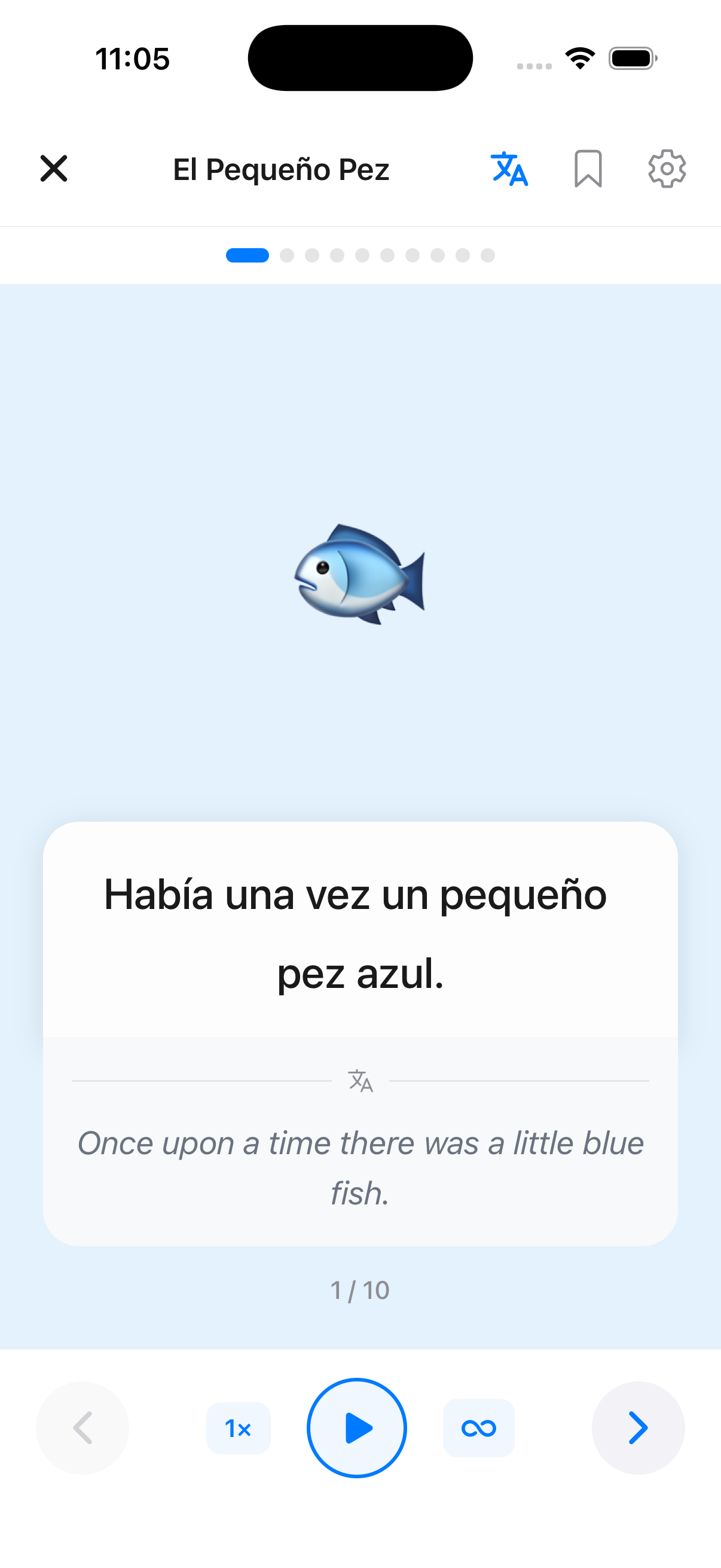
Task: Go back using the left chevron arrow
Action: (x=83, y=1429)
